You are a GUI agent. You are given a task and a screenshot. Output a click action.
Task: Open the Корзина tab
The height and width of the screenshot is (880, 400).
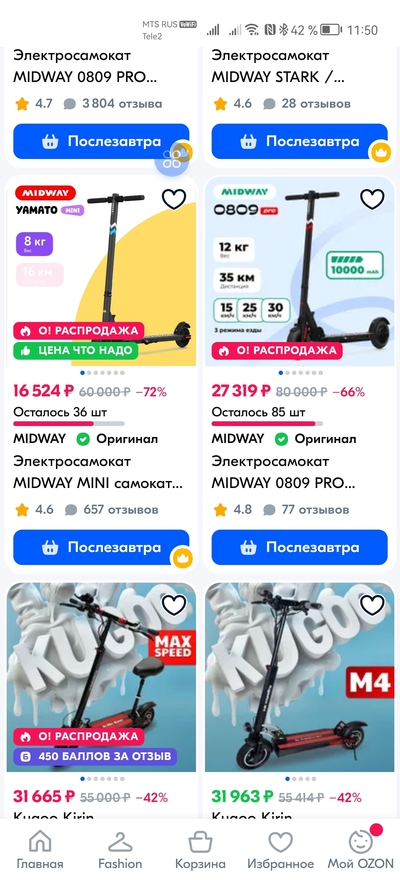pyautogui.click(x=200, y=850)
